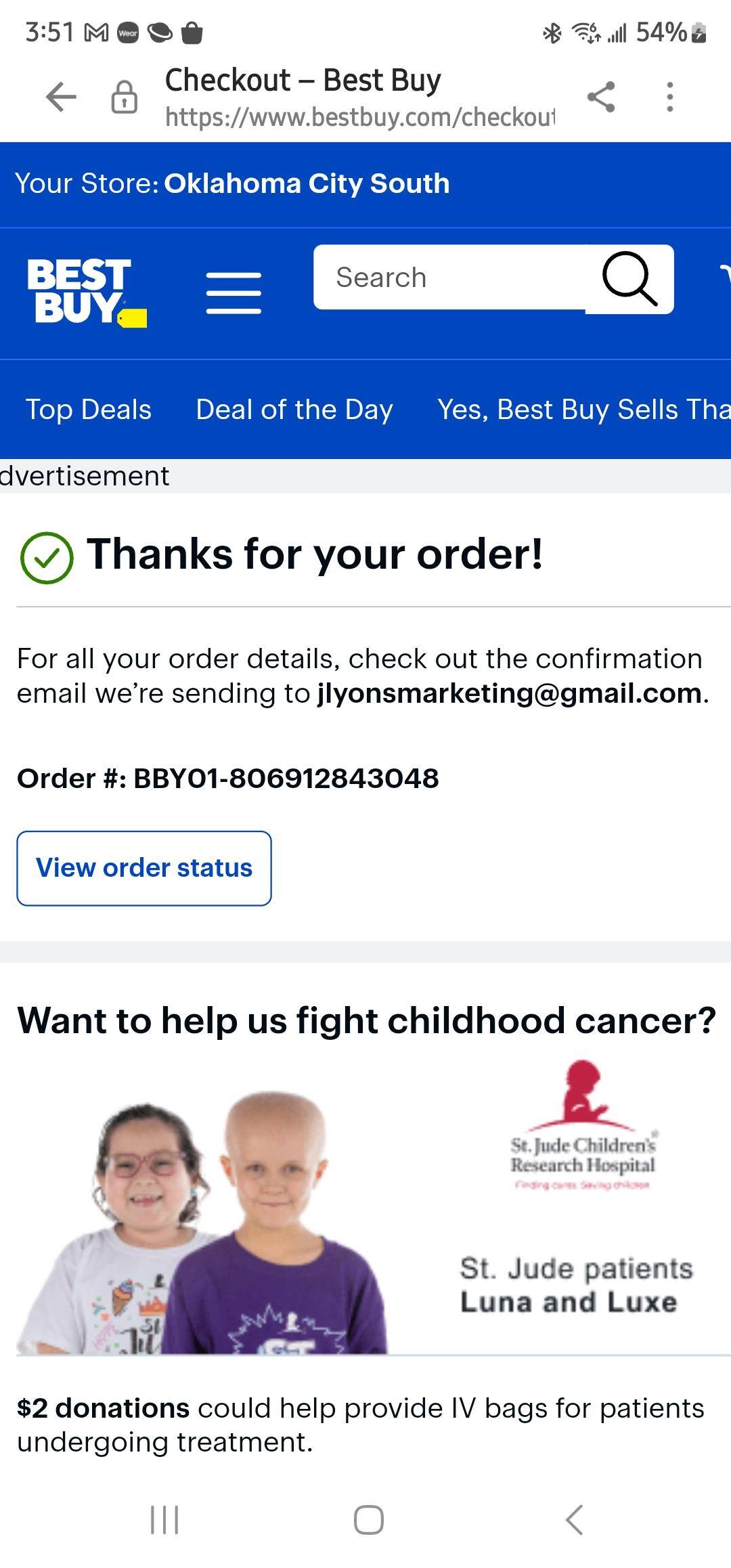Open Deal of the Day
This screenshot has width=731, height=1568.
(294, 410)
